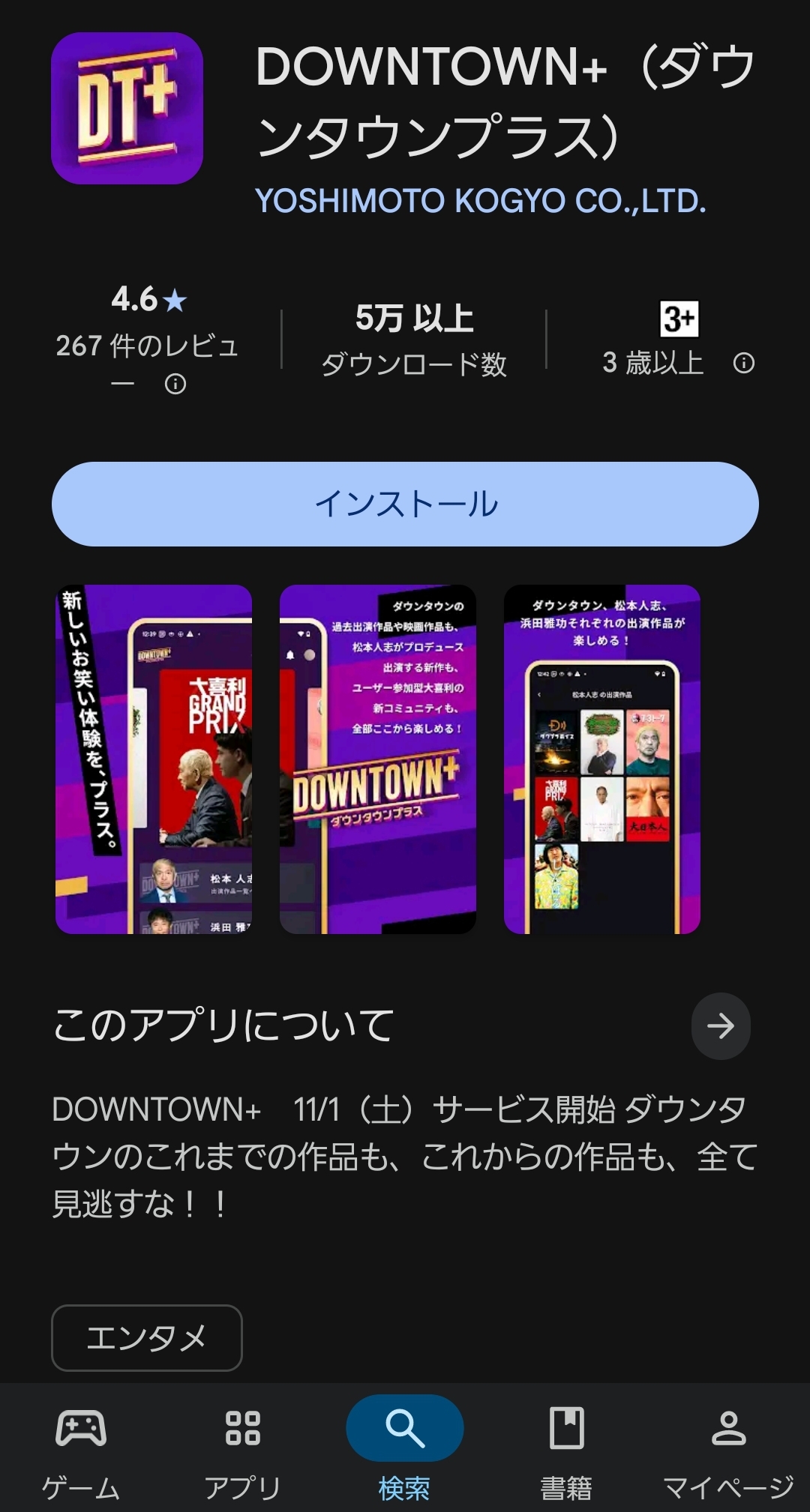
Task: View the 大喜利 GRAND PRIX screenshot
Action: 154,759
